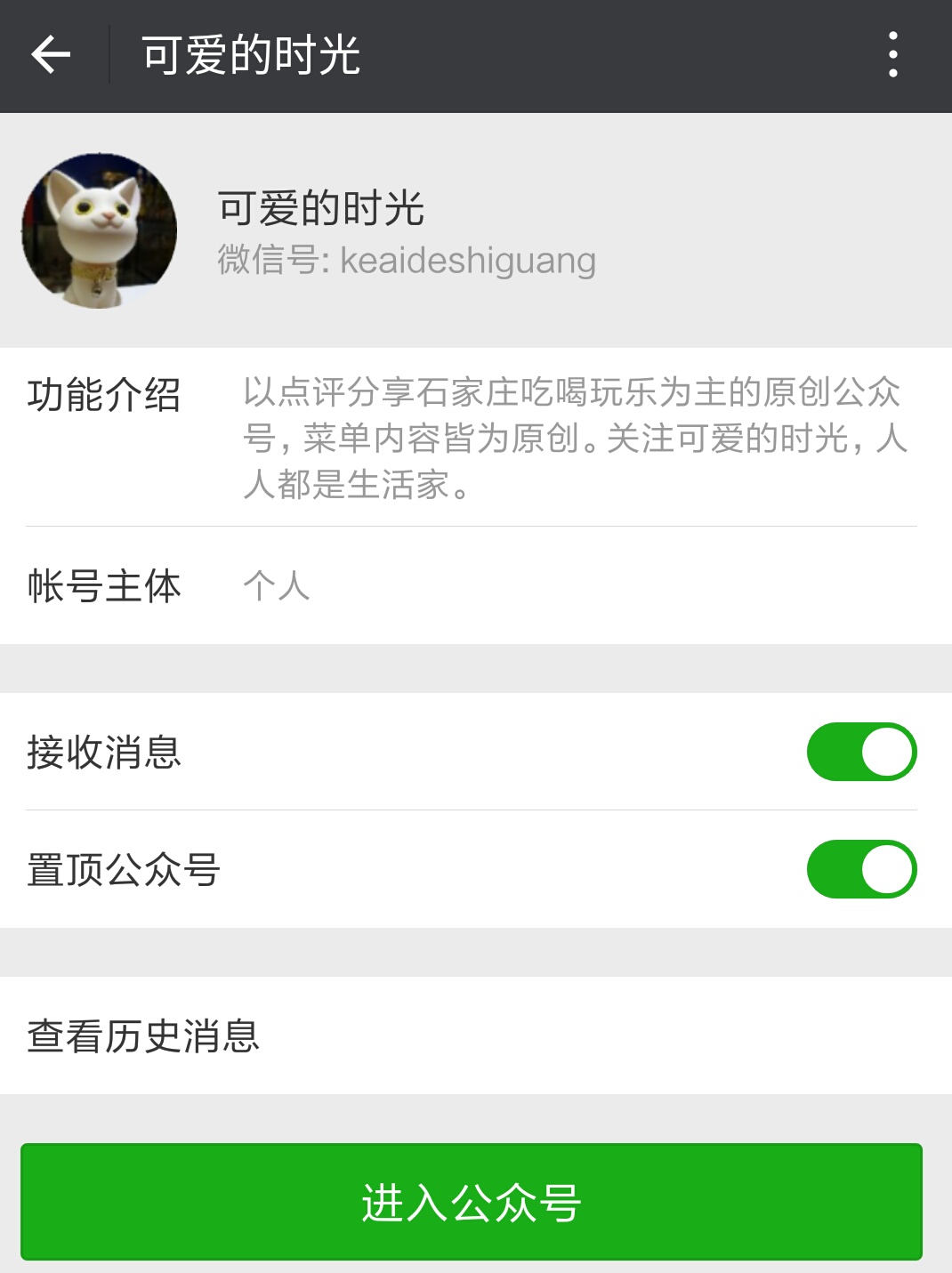Image resolution: width=952 pixels, height=1273 pixels.
Task: Click the back arrow to return
Action: [x=51, y=55]
